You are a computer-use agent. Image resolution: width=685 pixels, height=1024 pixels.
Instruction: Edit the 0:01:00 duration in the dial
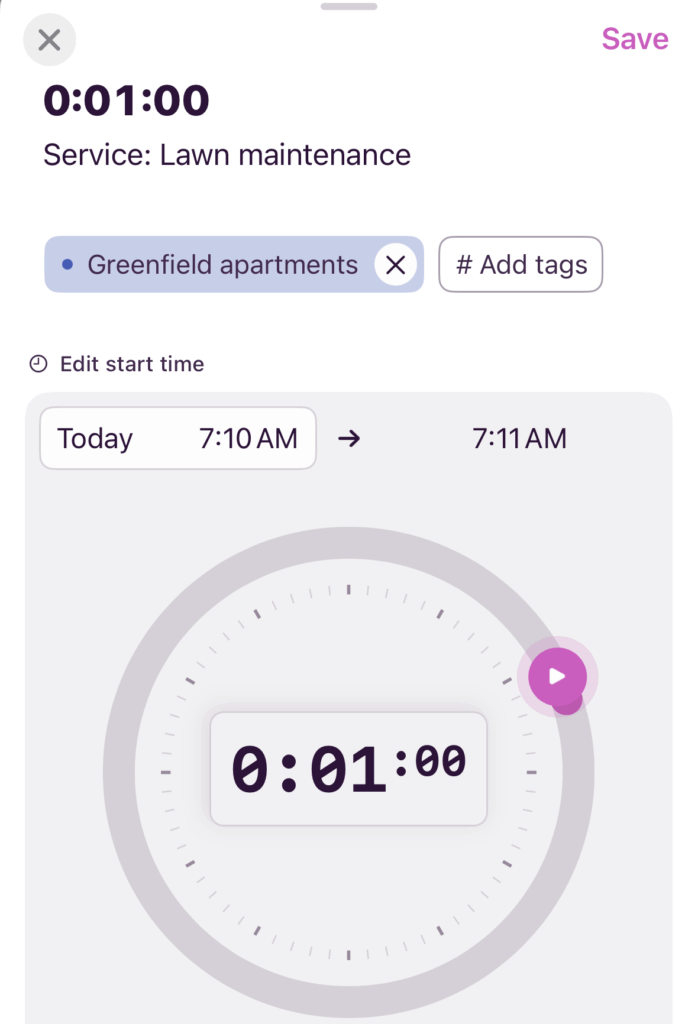click(348, 769)
